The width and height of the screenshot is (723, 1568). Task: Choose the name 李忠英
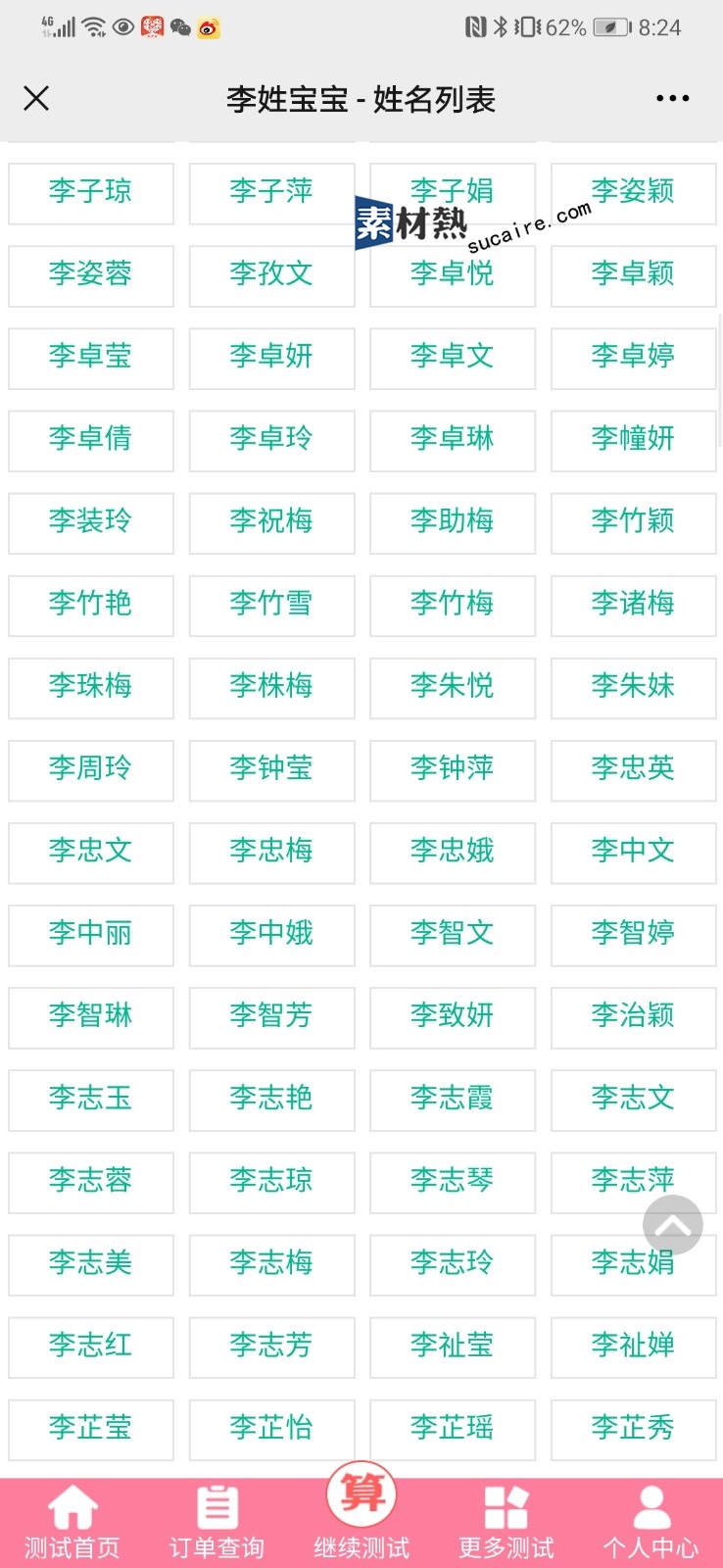pos(634,769)
